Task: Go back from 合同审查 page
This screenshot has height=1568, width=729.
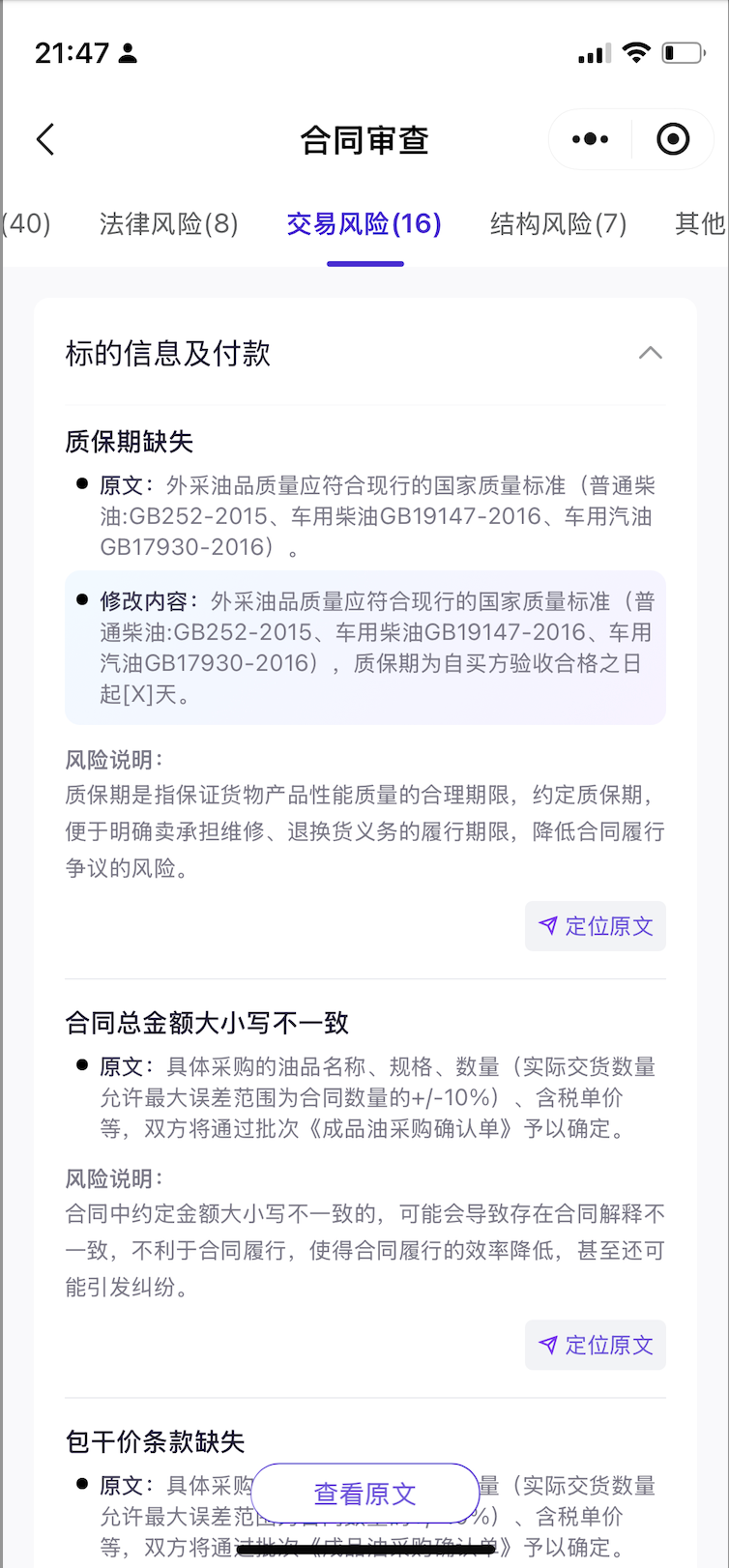Action: (45, 139)
